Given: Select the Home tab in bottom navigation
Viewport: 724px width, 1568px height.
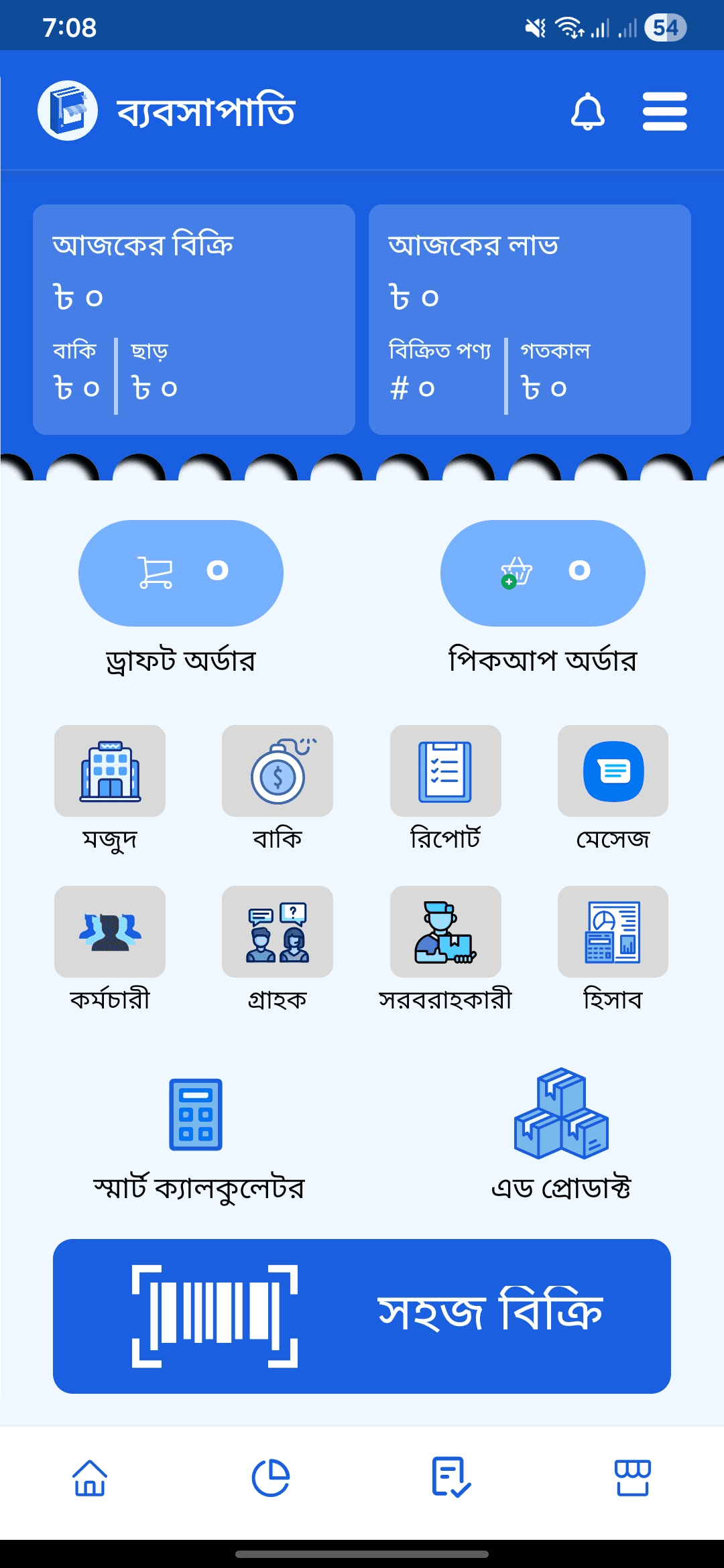Looking at the screenshot, I should coord(90,1478).
